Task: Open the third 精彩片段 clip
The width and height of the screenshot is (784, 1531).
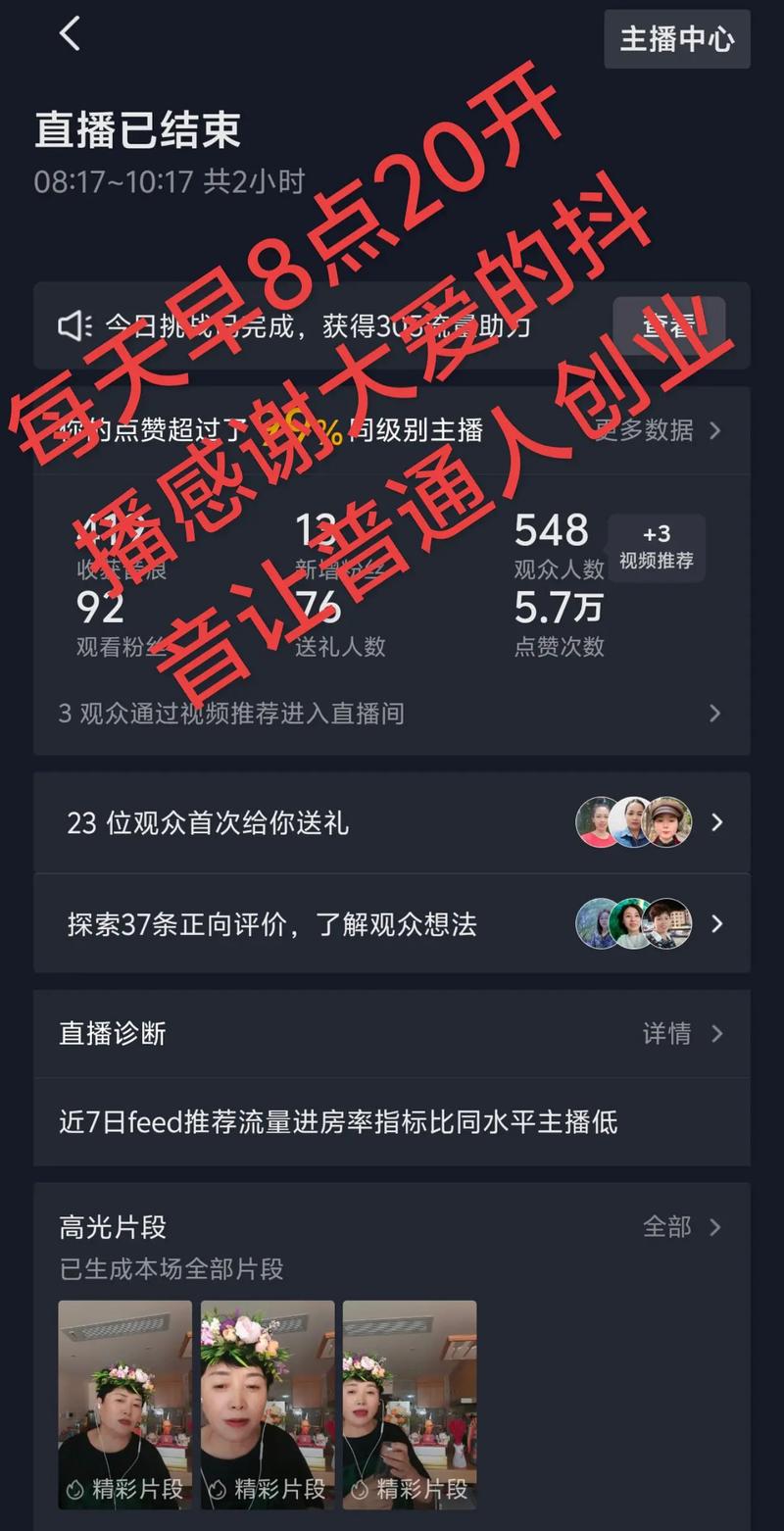Action: click(x=410, y=1404)
